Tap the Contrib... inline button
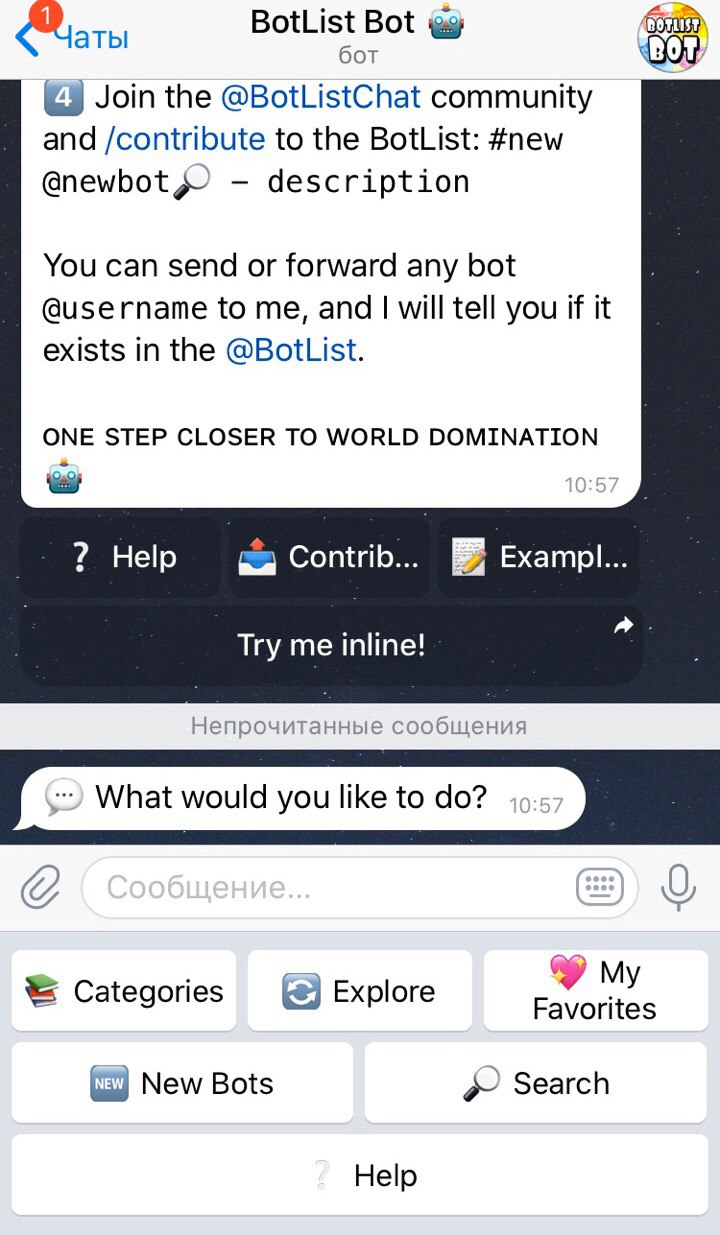This screenshot has width=720, height=1235. click(x=330, y=557)
